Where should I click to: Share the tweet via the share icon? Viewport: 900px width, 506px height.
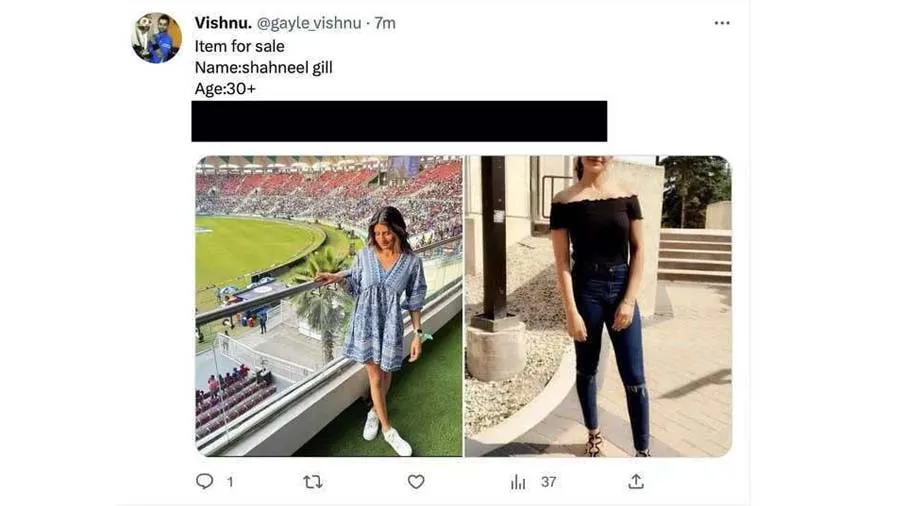635,481
